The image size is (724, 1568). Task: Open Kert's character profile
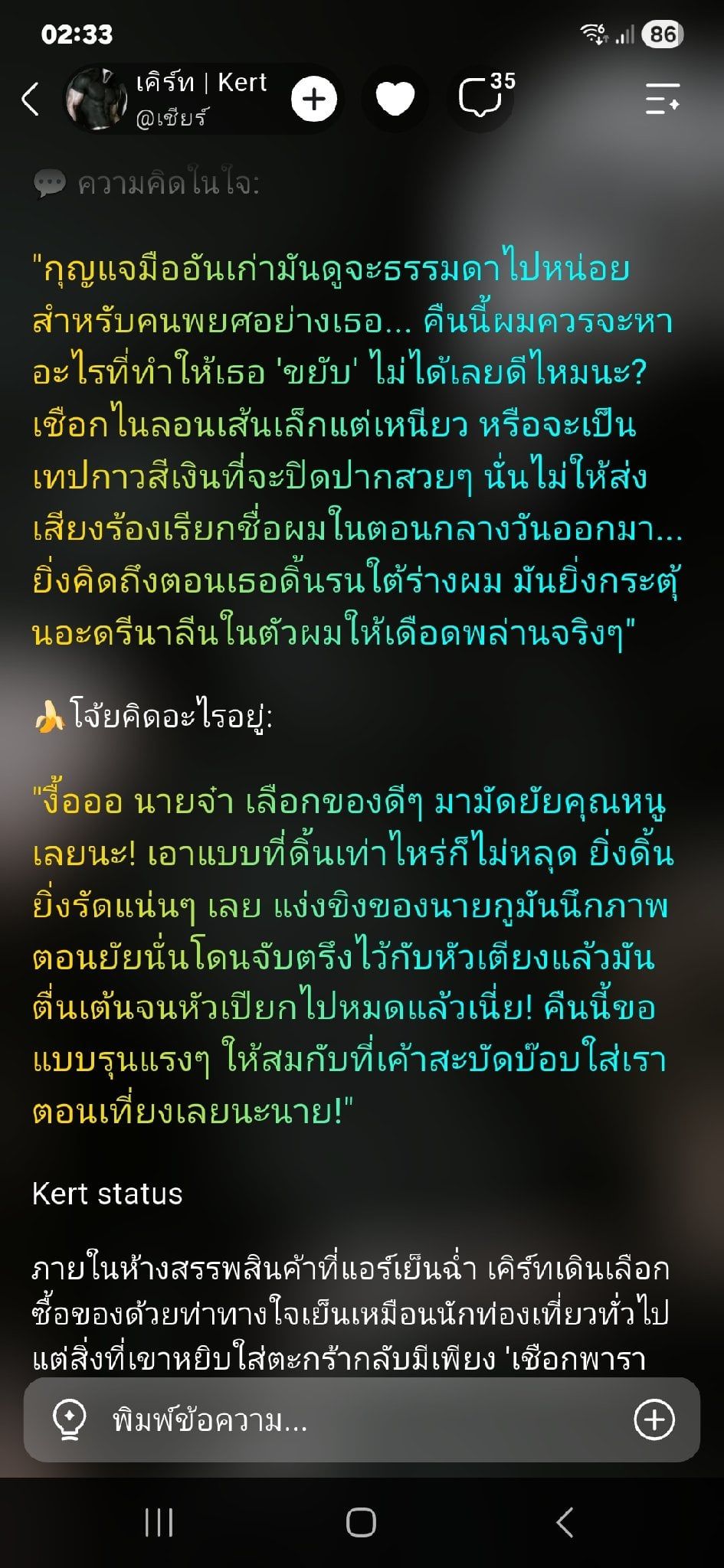point(167,99)
